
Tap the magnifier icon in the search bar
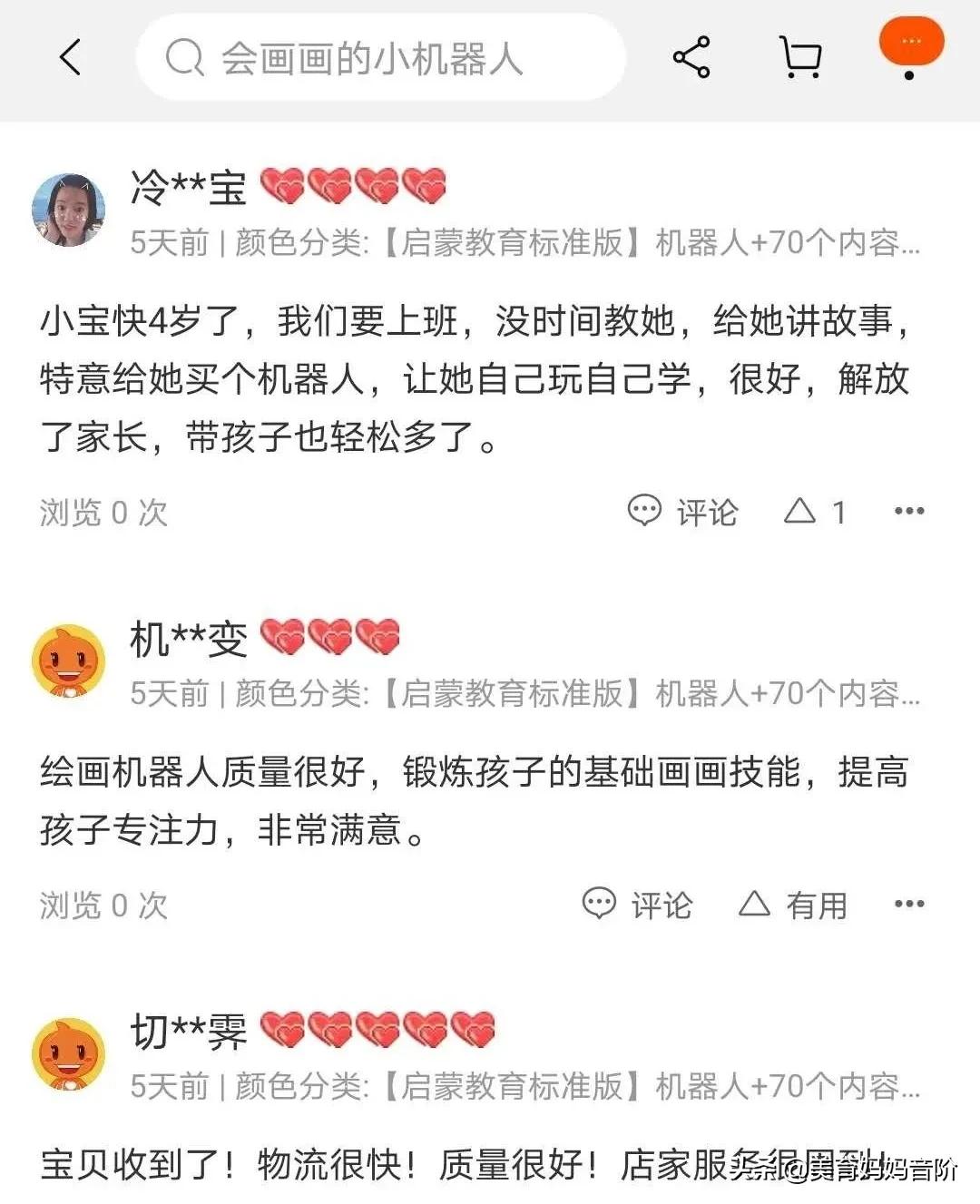tap(184, 58)
